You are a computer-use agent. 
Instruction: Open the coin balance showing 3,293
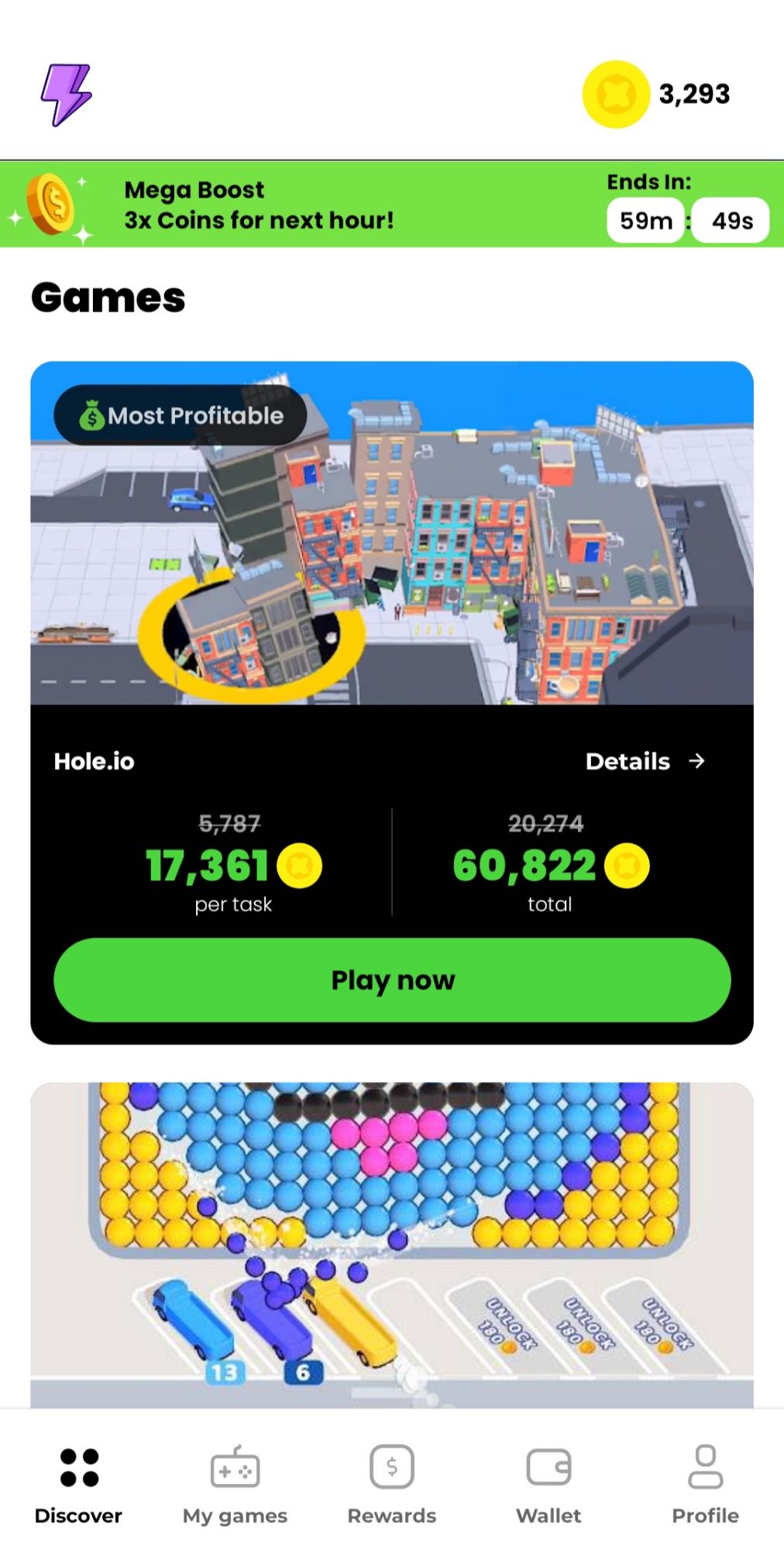(x=657, y=94)
